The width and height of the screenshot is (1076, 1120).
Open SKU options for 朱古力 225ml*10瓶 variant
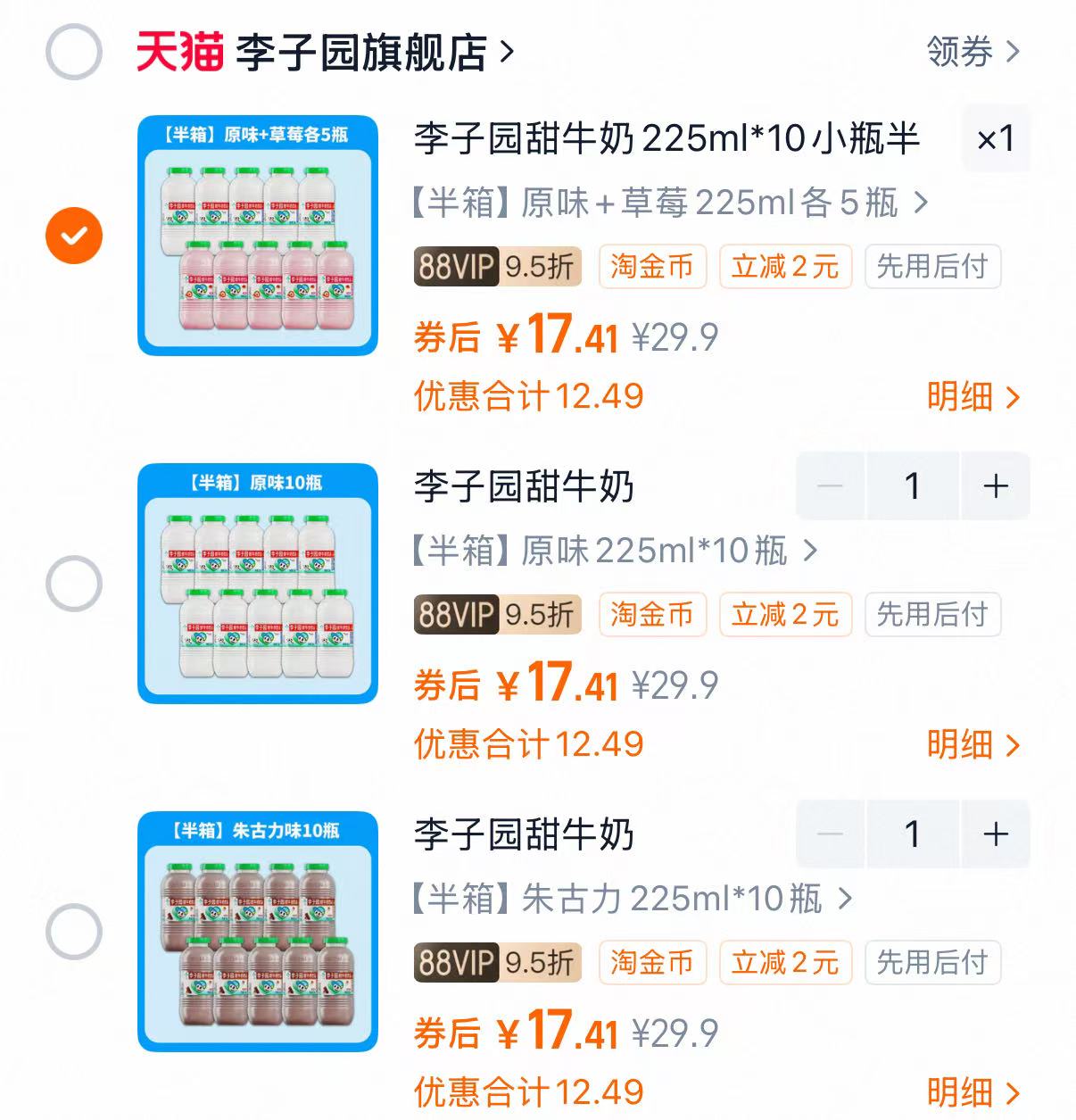(x=625, y=900)
